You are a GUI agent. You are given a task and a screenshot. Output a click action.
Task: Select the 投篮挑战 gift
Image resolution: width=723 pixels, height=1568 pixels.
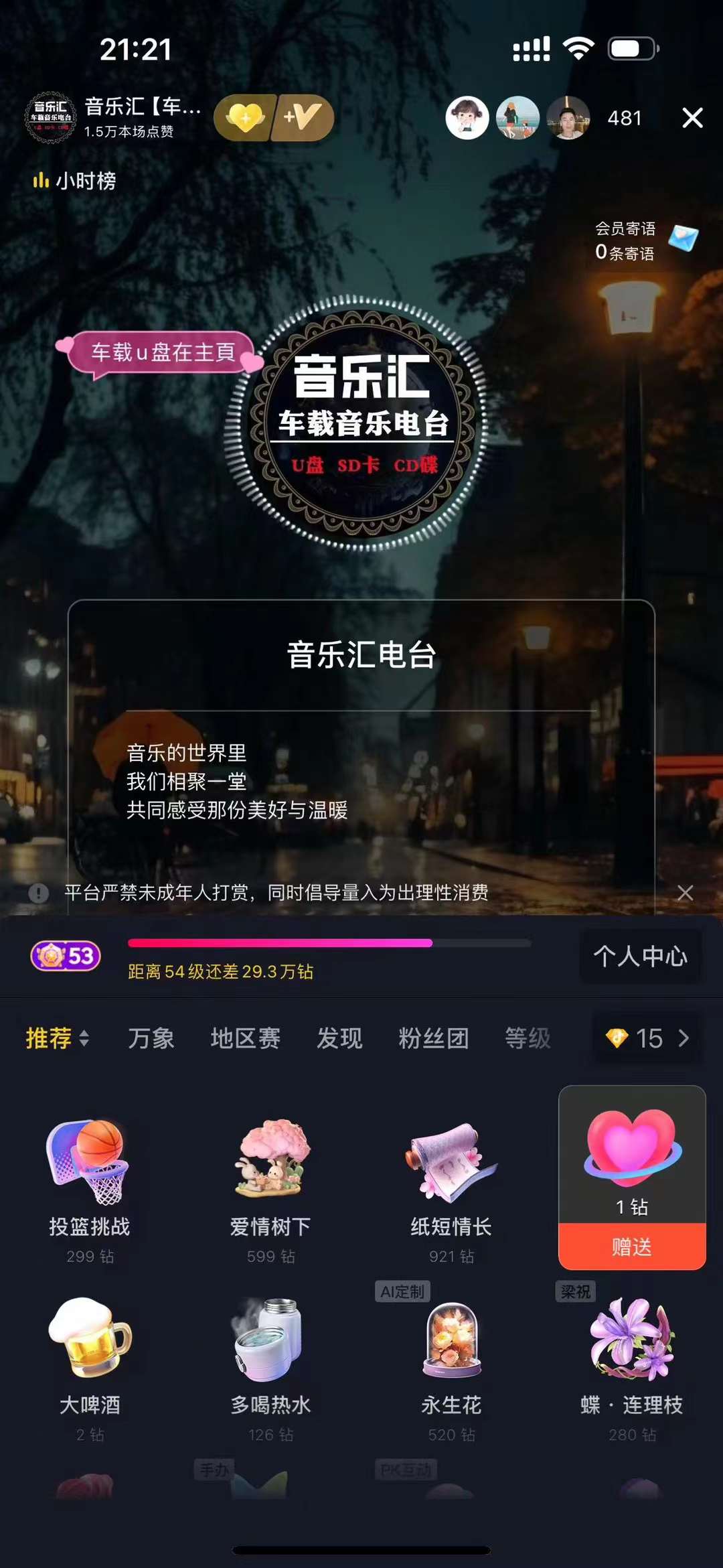point(90,1179)
